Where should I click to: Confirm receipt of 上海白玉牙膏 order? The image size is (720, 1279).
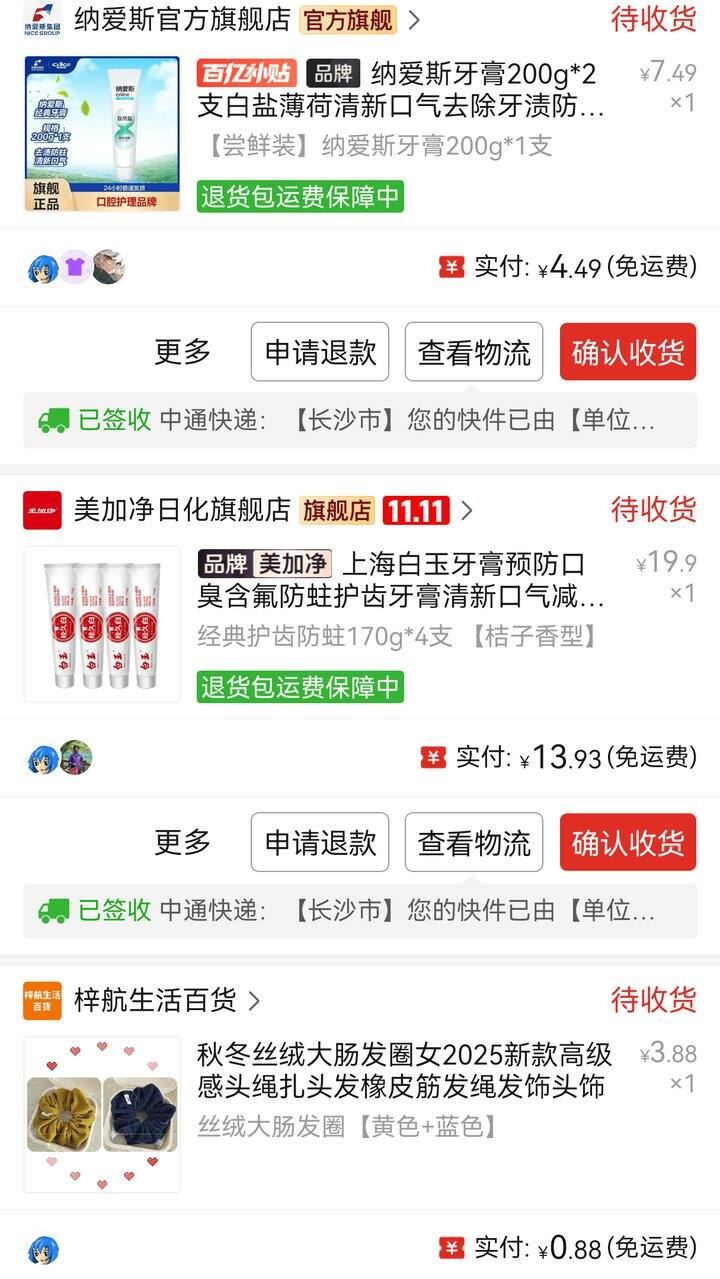(x=627, y=842)
